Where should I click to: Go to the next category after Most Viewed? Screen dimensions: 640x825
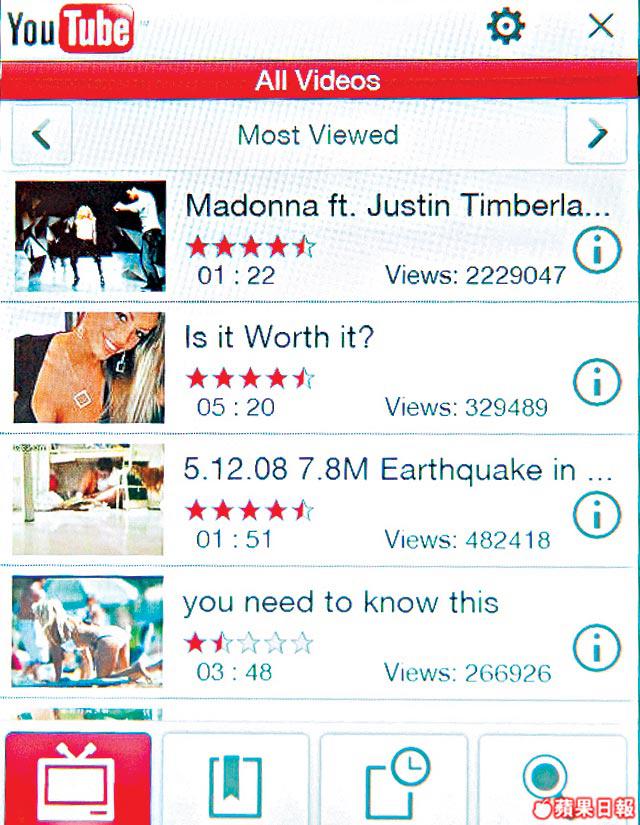(x=596, y=134)
